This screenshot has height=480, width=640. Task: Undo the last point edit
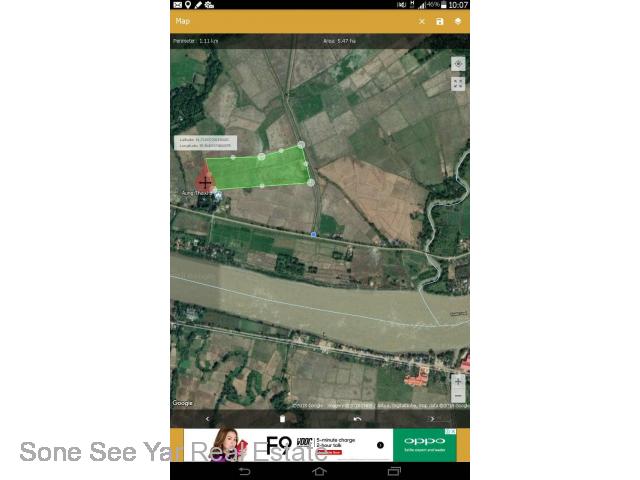(x=357, y=419)
